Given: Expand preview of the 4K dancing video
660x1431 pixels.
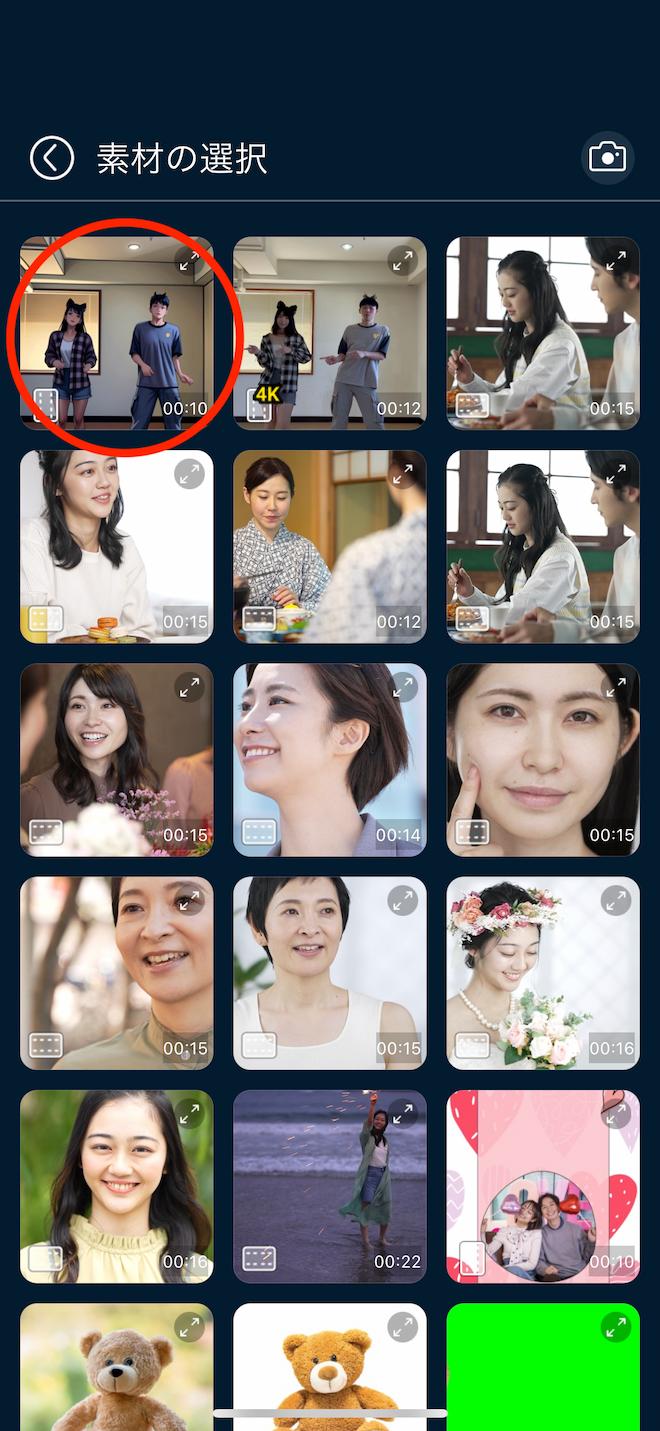Looking at the screenshot, I should (403, 261).
